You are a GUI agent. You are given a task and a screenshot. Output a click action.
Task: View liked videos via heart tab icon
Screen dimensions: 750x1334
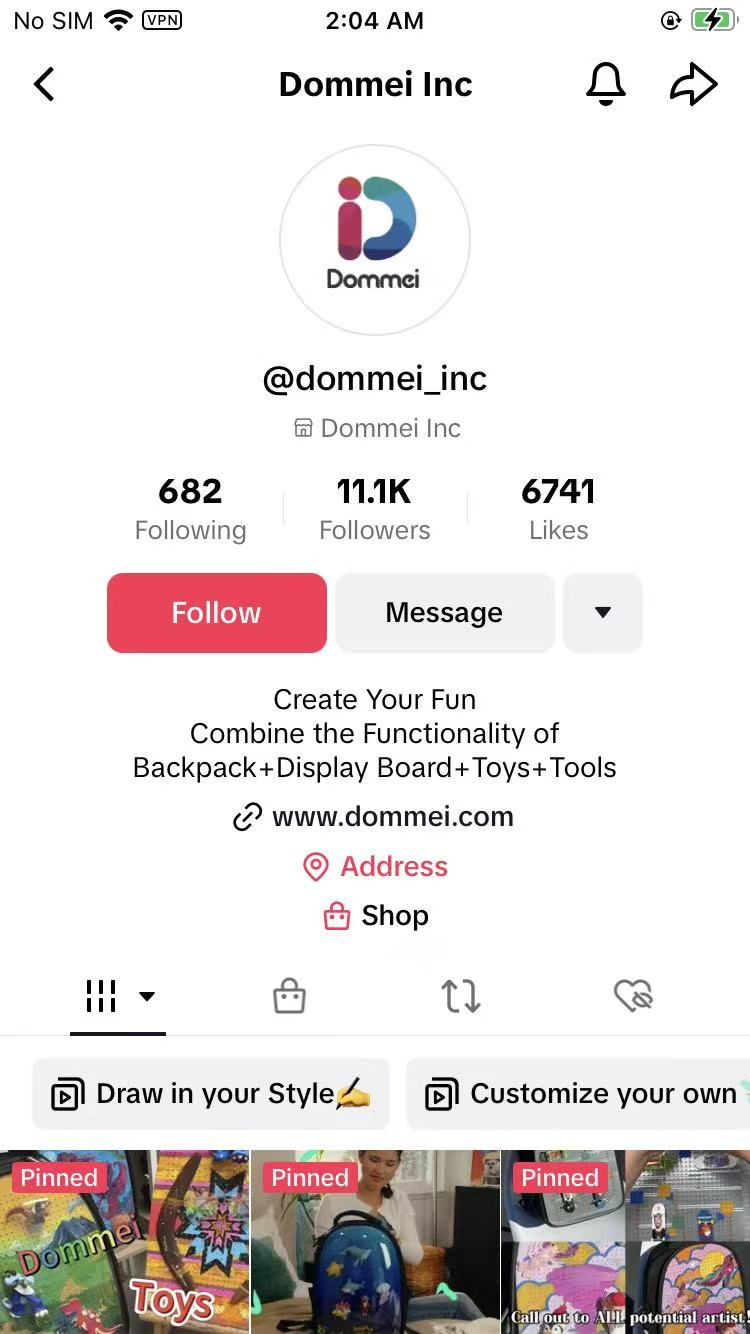[633, 995]
